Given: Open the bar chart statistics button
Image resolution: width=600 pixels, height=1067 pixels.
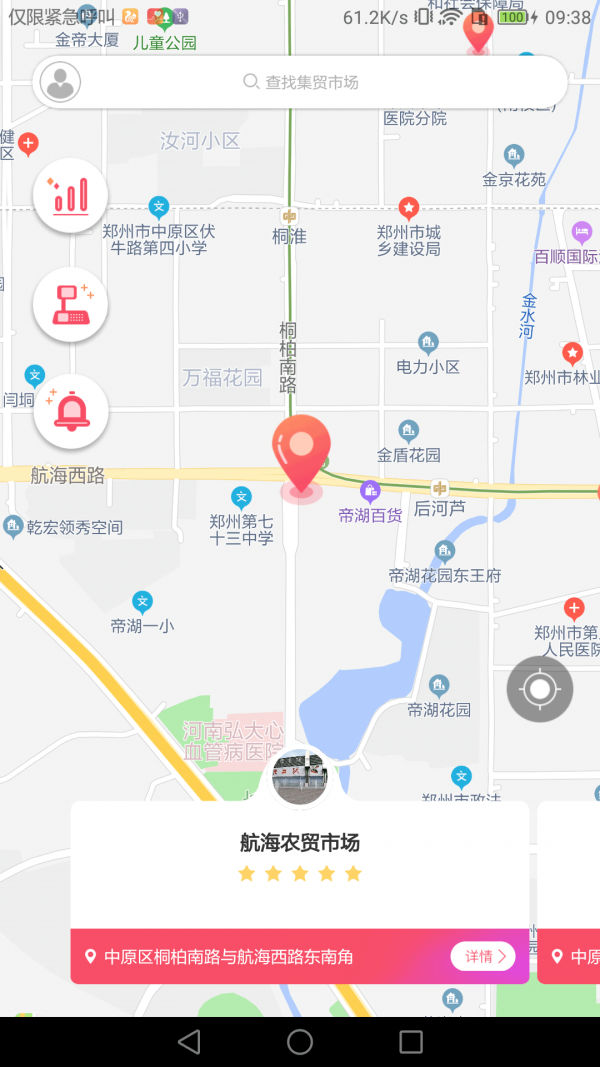Looking at the screenshot, I should click(x=71, y=195).
